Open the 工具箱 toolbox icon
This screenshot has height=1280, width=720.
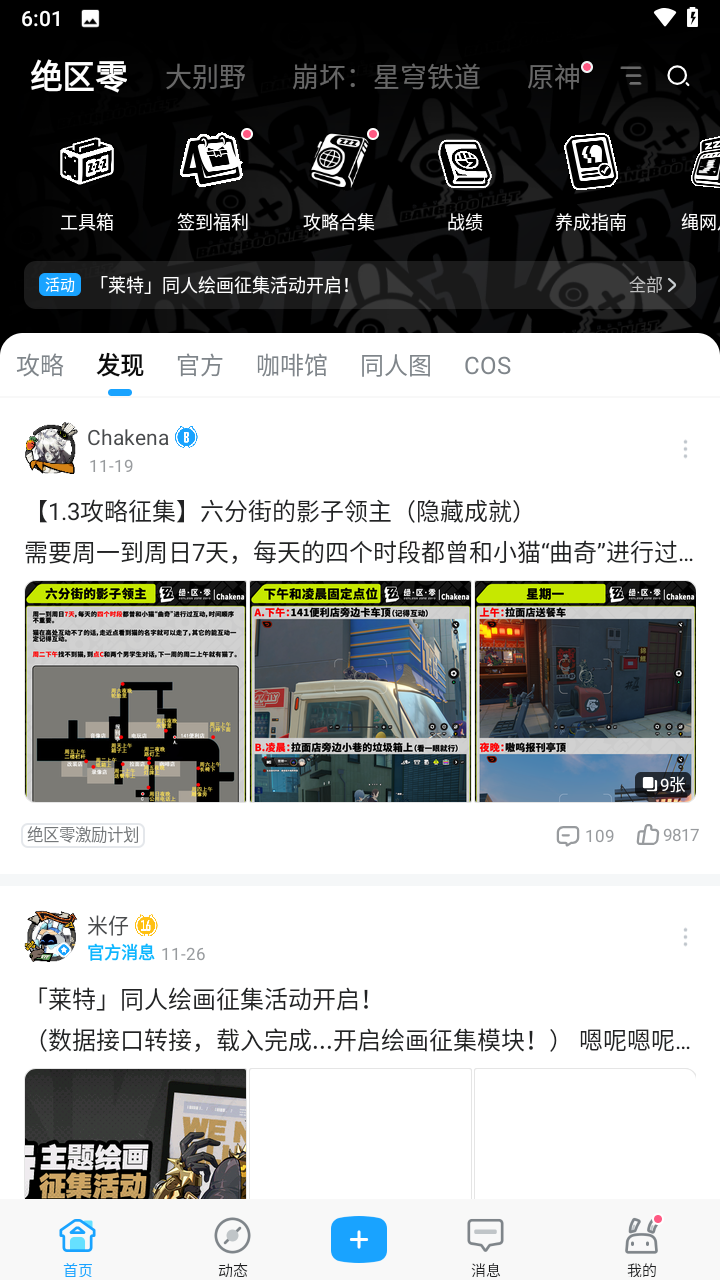87,175
